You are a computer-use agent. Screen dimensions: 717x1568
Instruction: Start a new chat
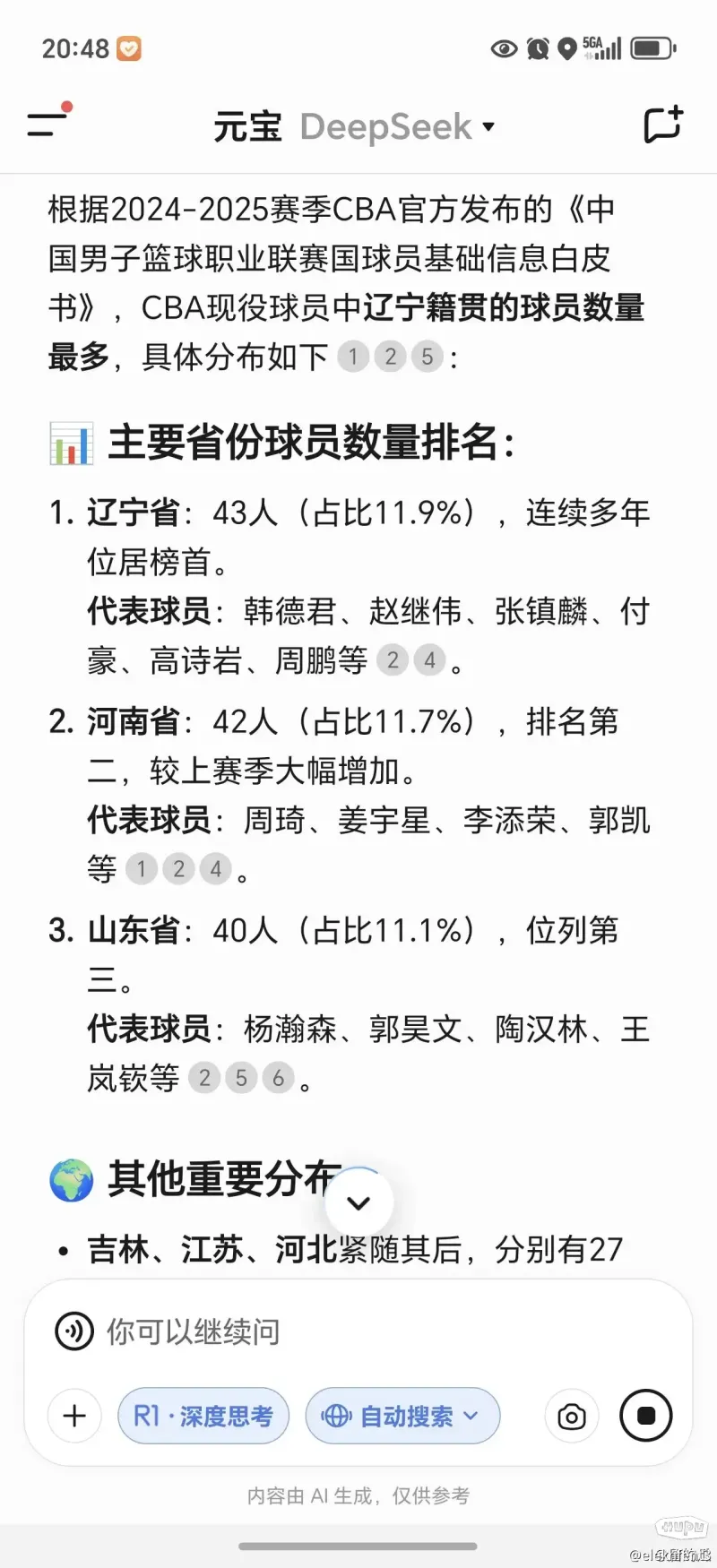coord(663,125)
